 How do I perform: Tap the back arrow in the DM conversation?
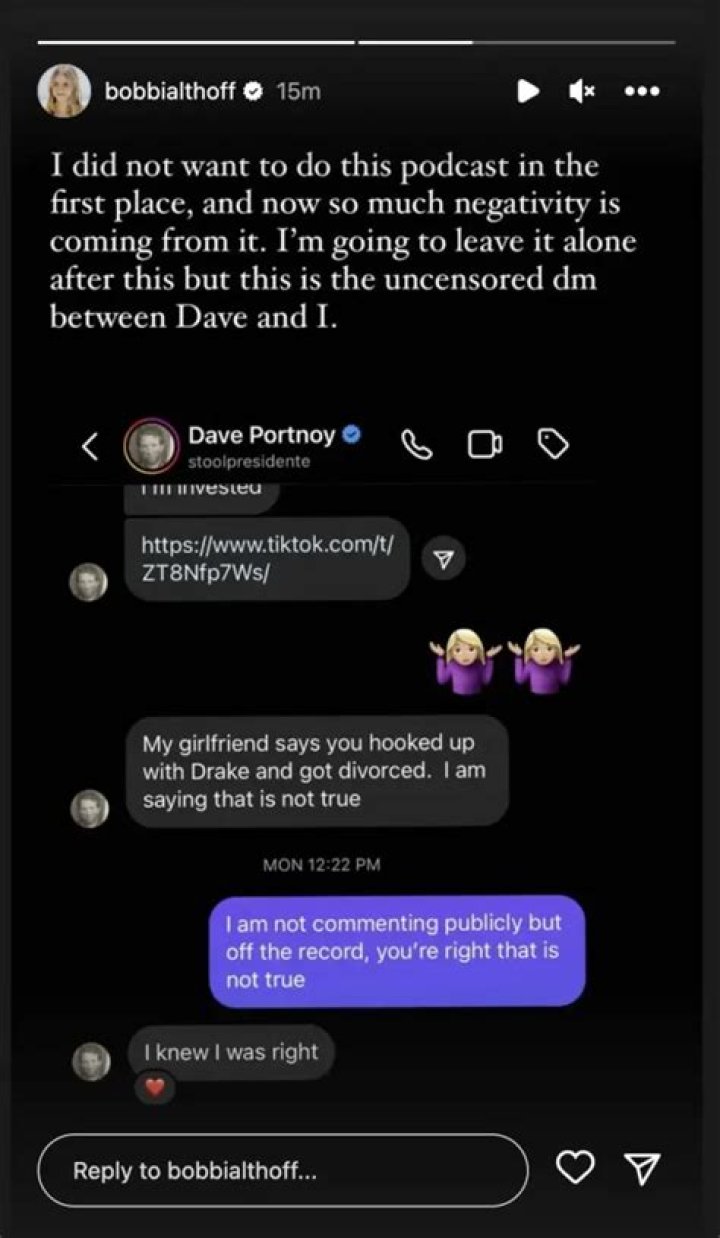coord(88,447)
